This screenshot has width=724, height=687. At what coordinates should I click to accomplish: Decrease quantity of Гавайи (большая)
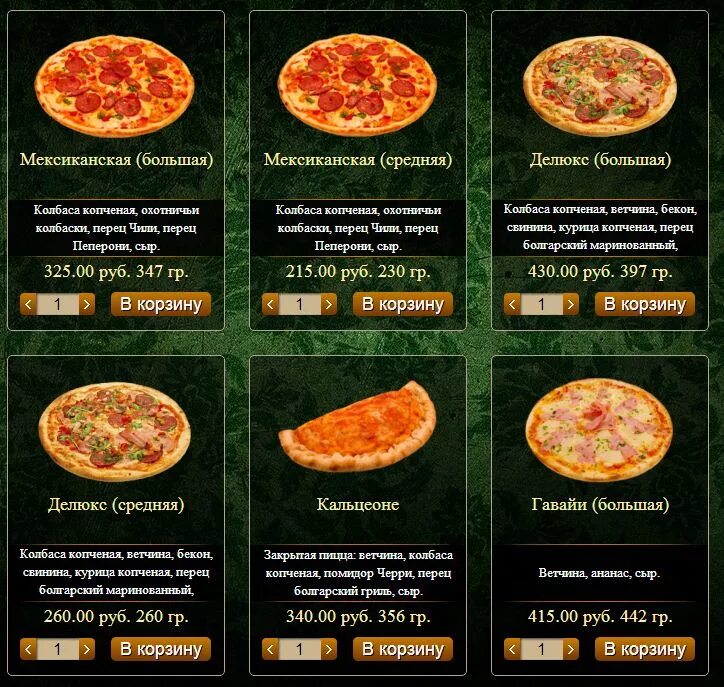pos(512,650)
